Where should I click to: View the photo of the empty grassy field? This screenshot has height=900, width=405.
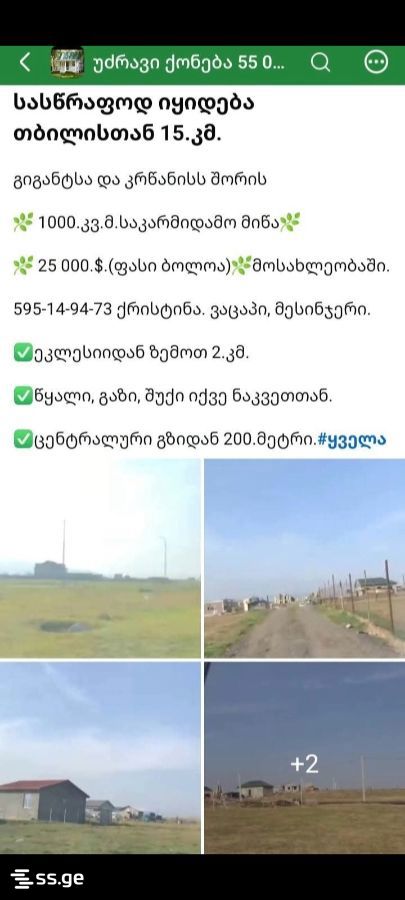click(100, 558)
